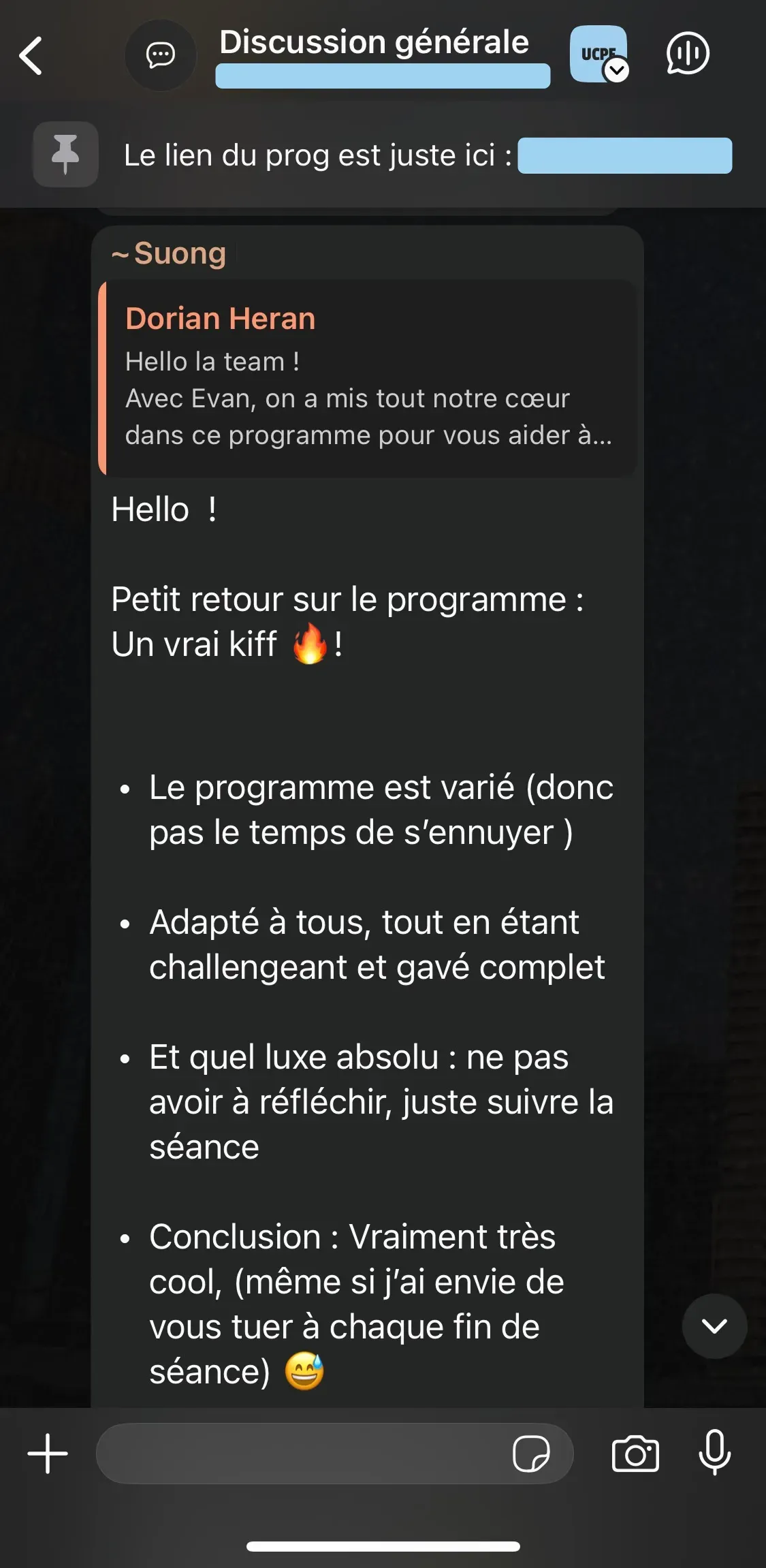Jump to quoted Dorian Heran message
The image size is (766, 1568).
pos(368,379)
